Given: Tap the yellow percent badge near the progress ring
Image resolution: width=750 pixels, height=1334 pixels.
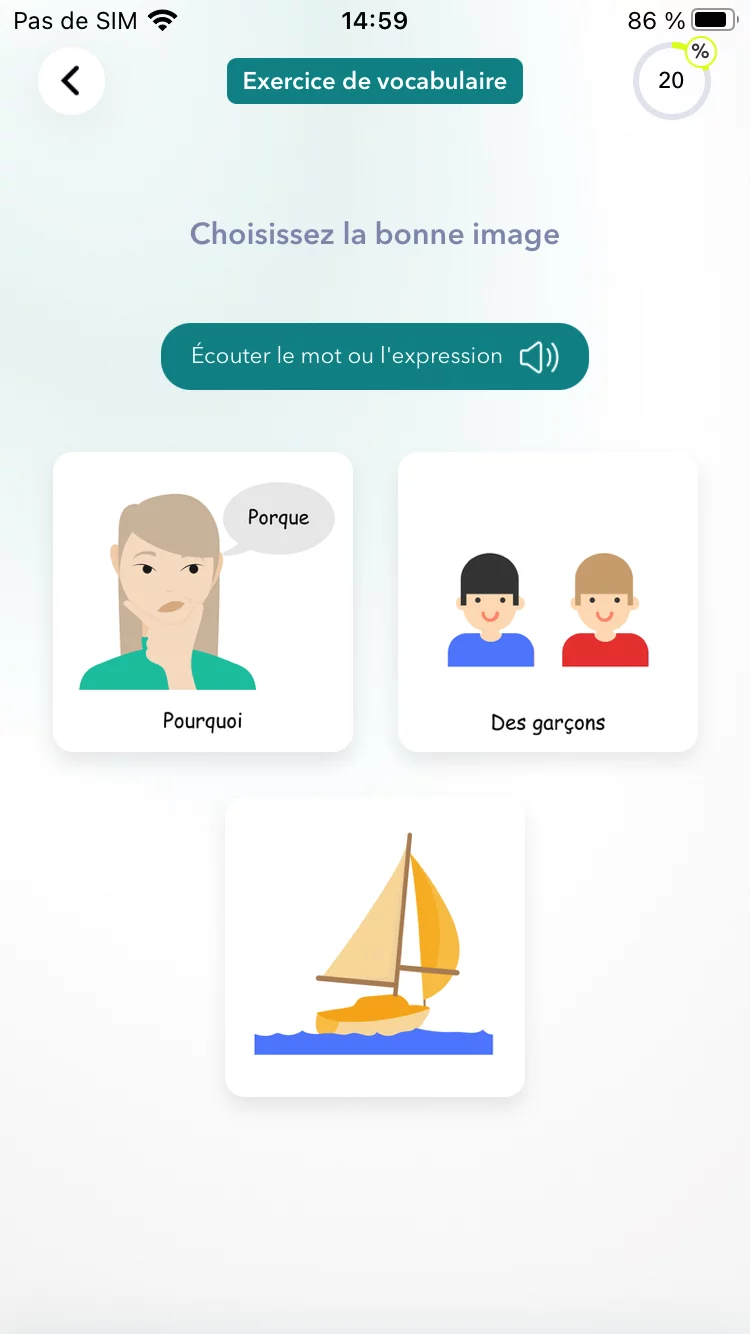Looking at the screenshot, I should point(699,49).
